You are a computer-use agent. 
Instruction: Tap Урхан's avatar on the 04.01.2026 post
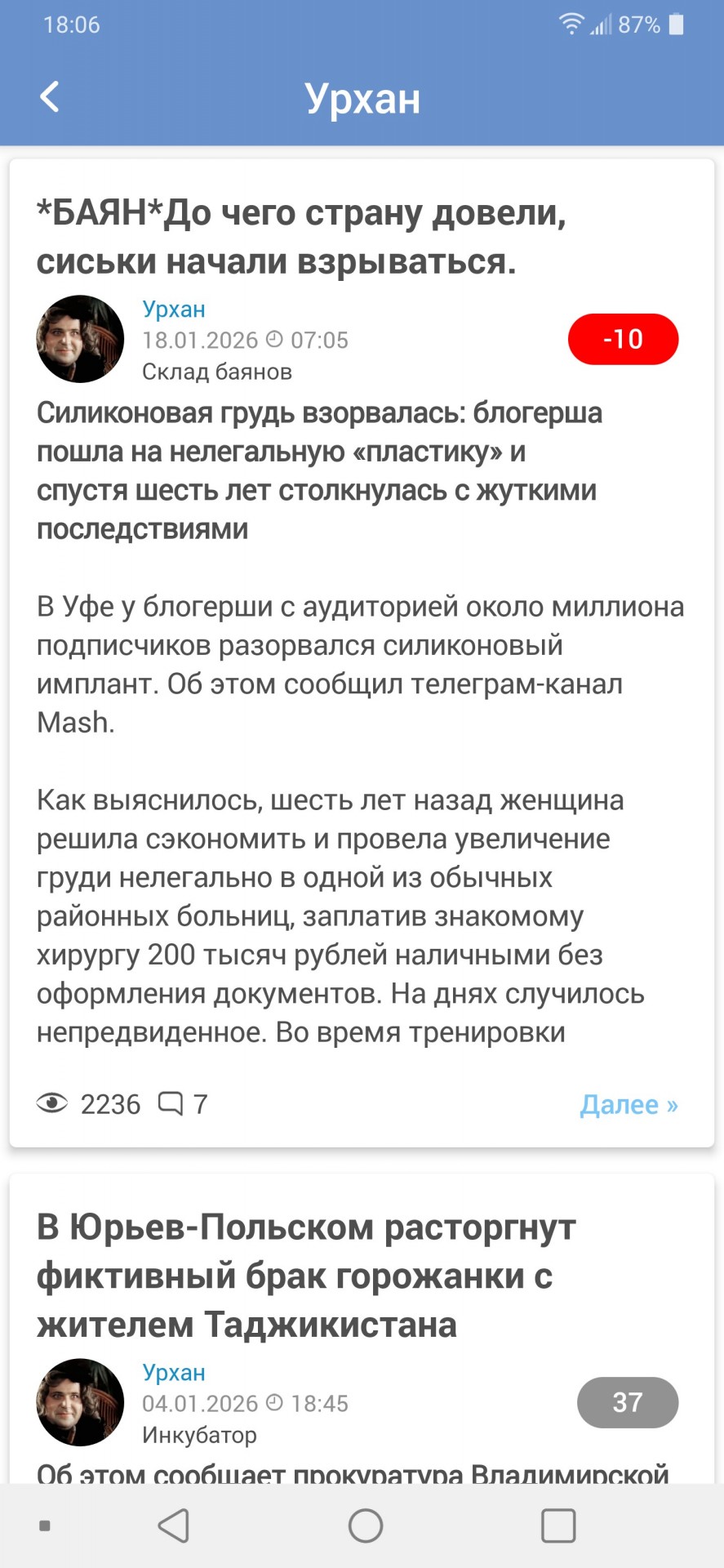80,1402
